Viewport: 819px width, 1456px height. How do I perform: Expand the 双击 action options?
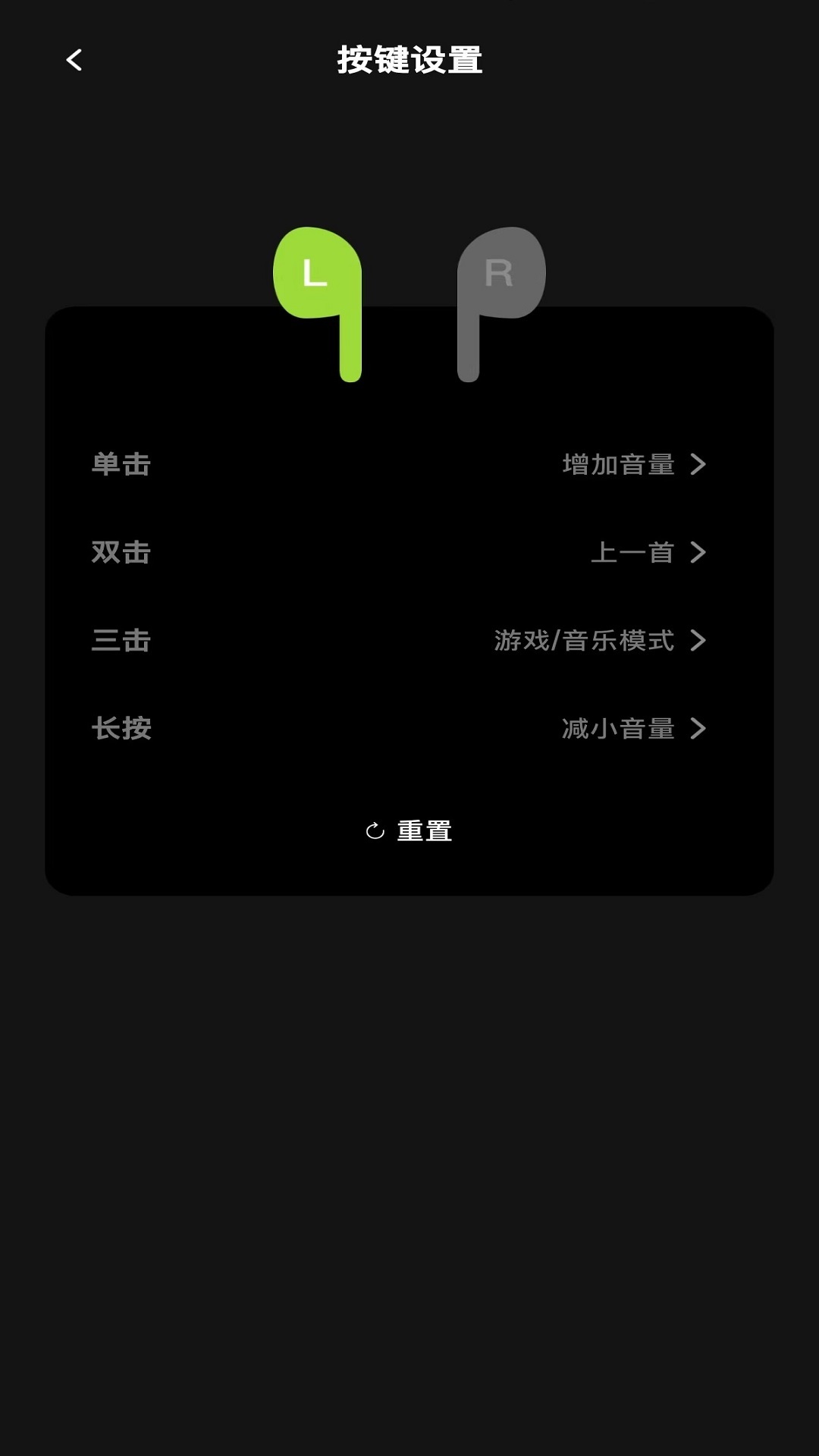coord(409,553)
